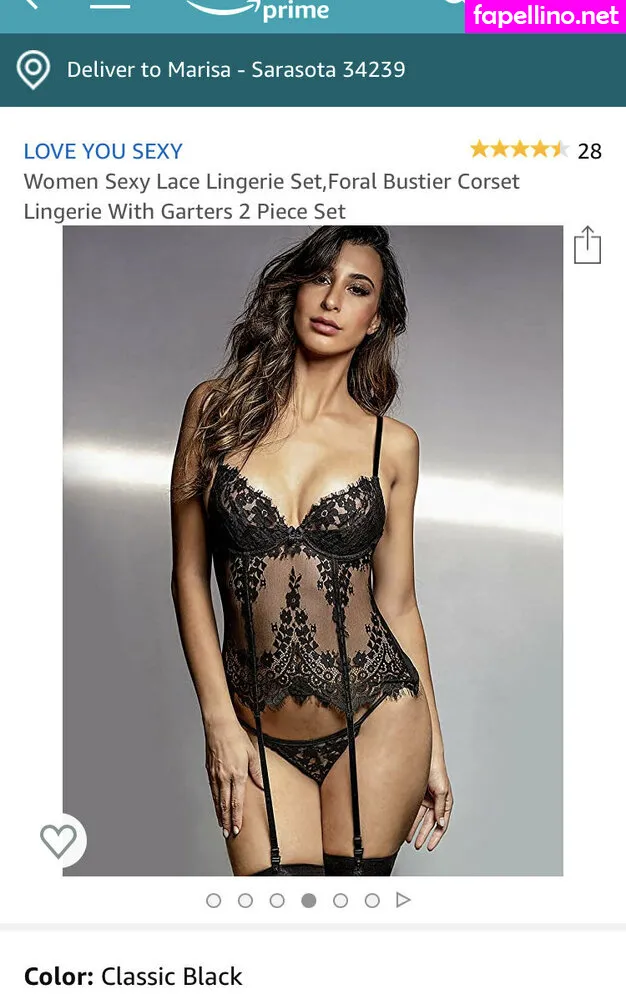The height and width of the screenshot is (1000, 626).
Task: Open the LOVE YOU SEXY brand link
Action: [x=103, y=151]
